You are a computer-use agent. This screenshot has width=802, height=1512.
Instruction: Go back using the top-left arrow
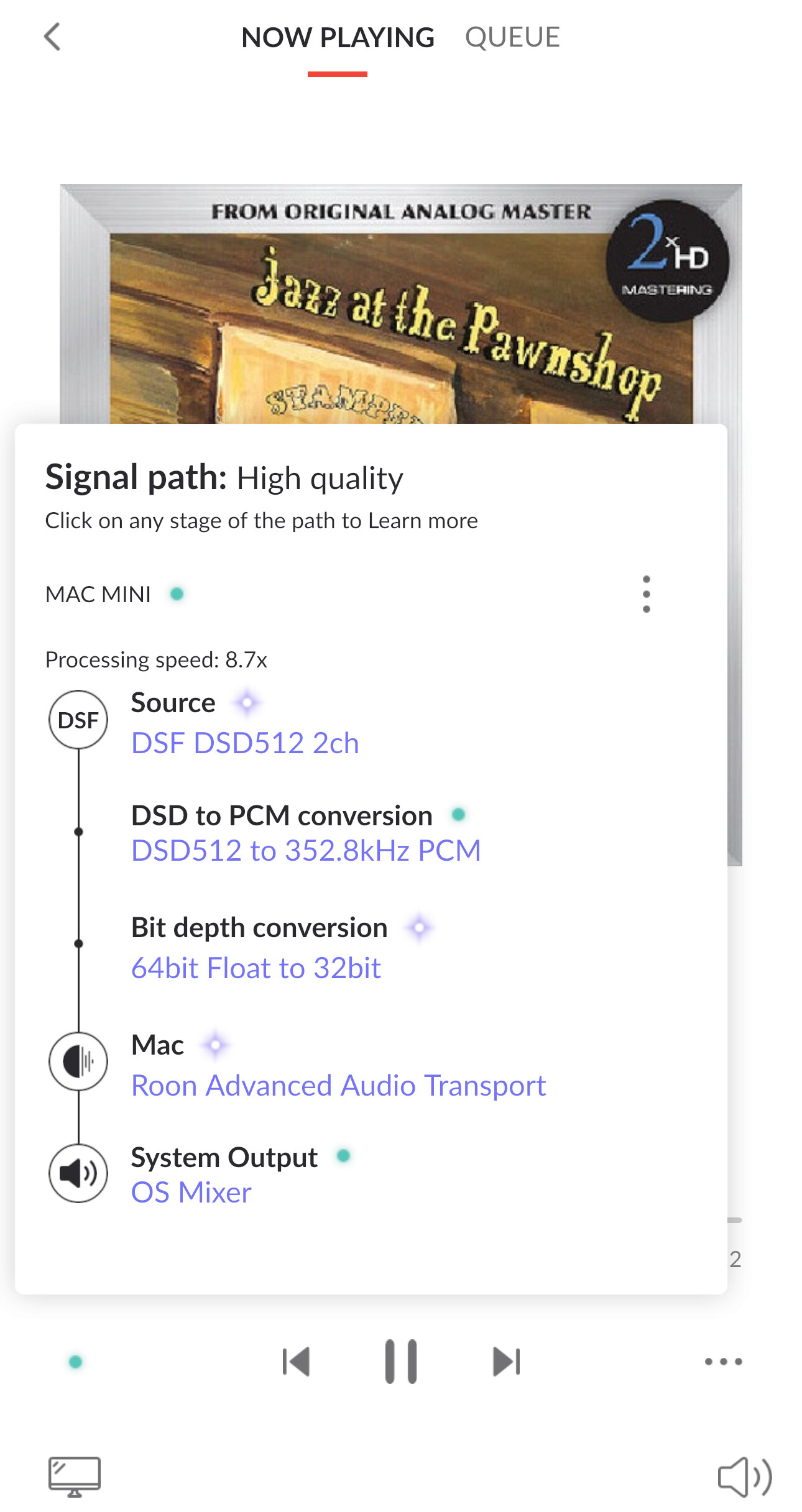[x=53, y=37]
